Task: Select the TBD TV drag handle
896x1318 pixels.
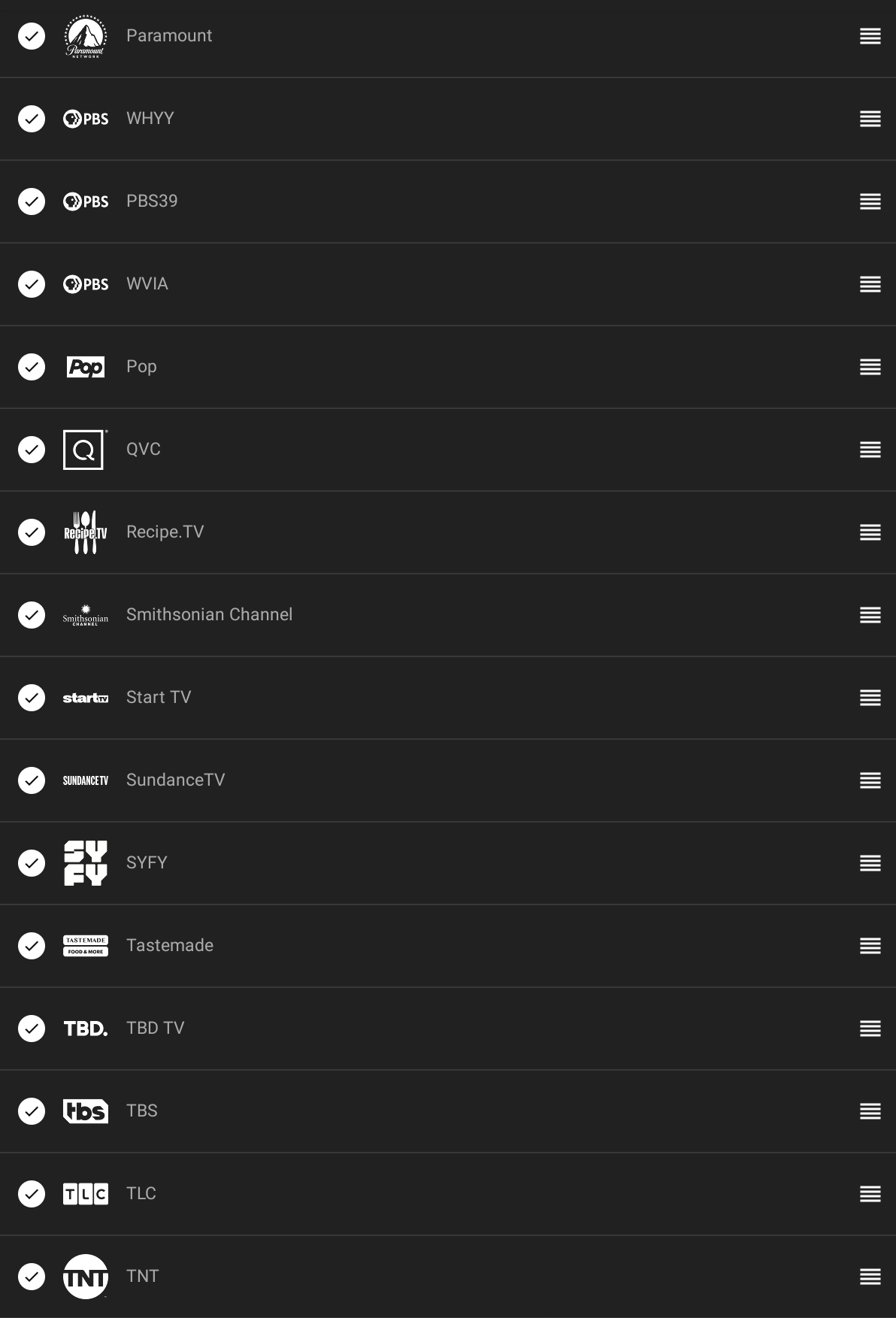Action: 870,1029
